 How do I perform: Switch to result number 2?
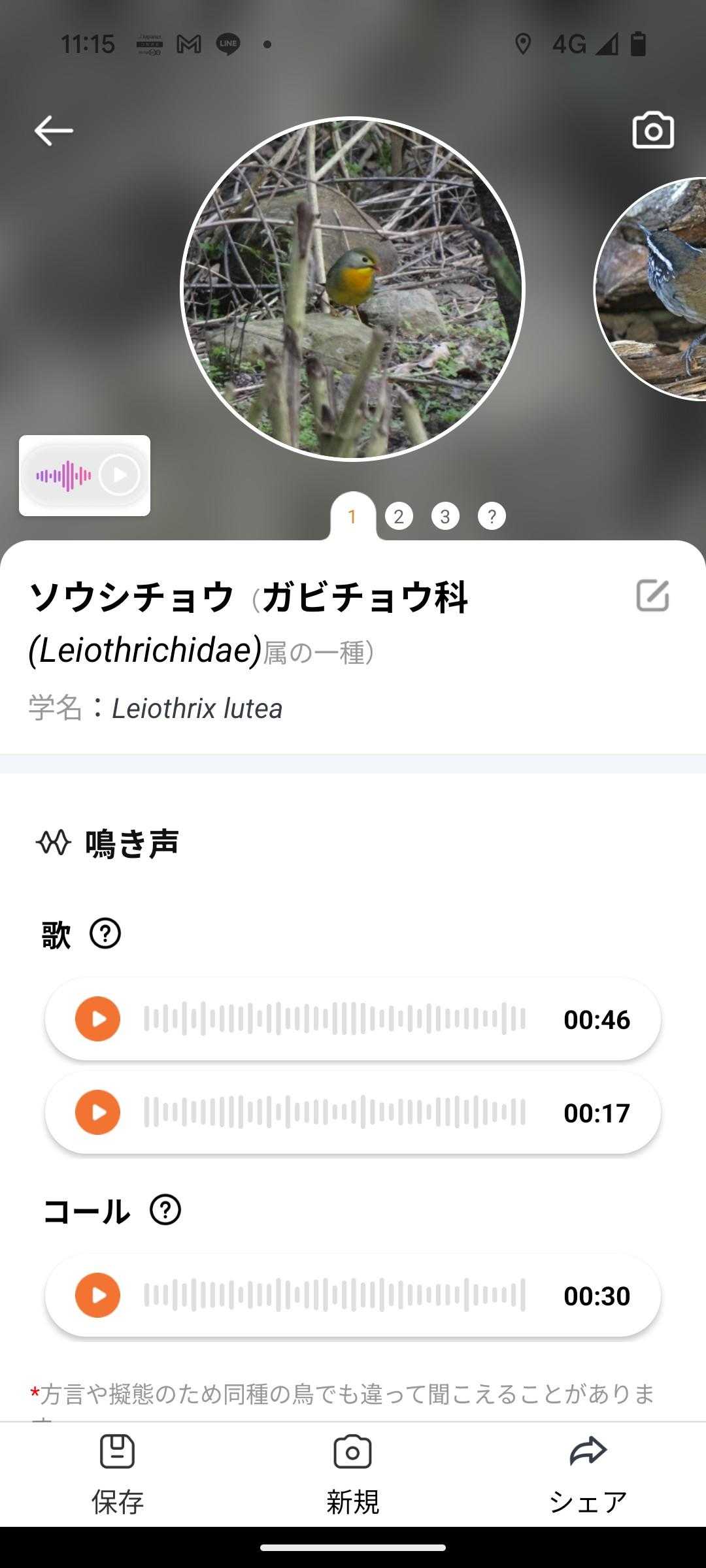pos(399,517)
